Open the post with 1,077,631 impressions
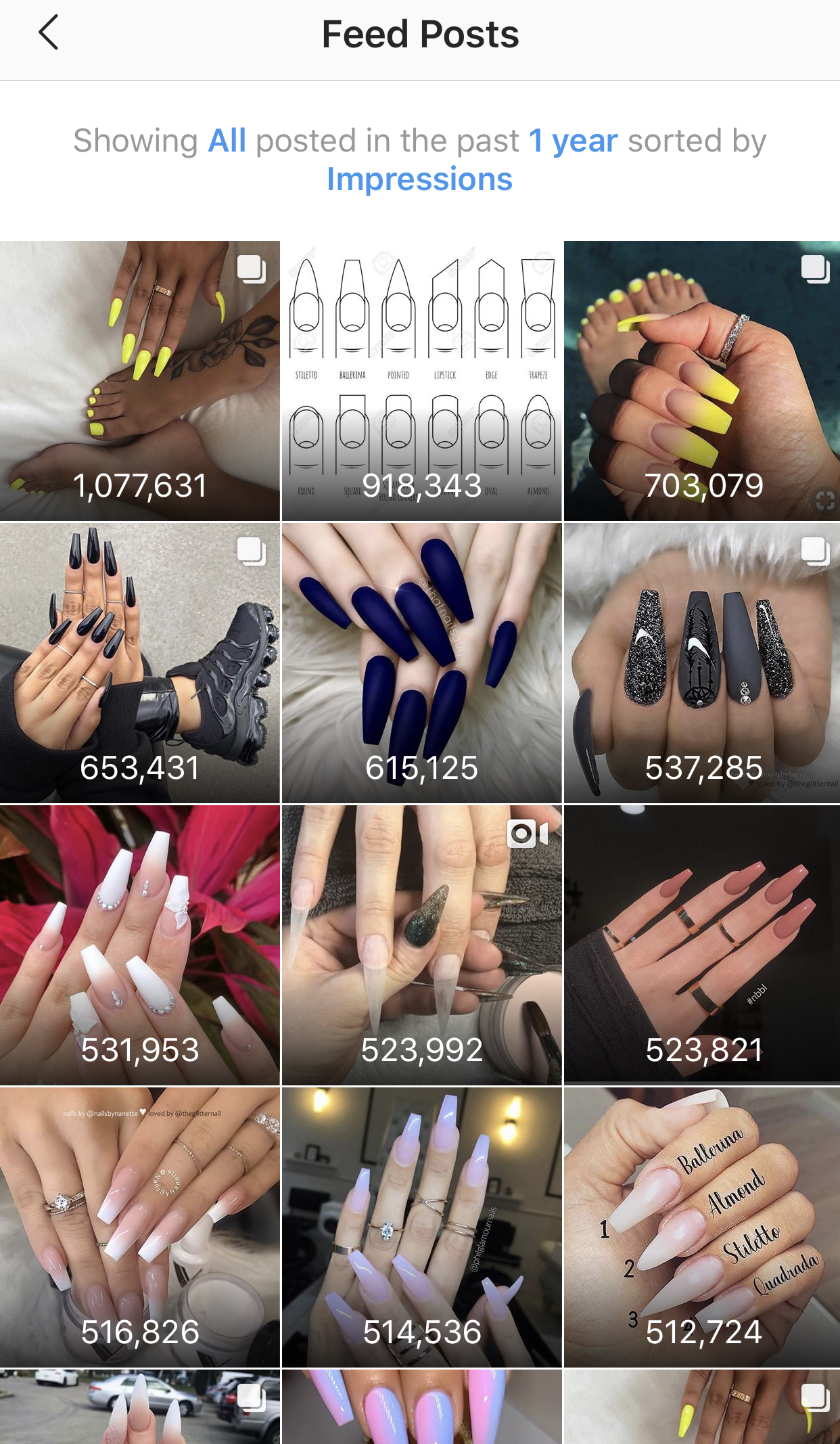Image resolution: width=840 pixels, height=1444 pixels. (x=140, y=381)
